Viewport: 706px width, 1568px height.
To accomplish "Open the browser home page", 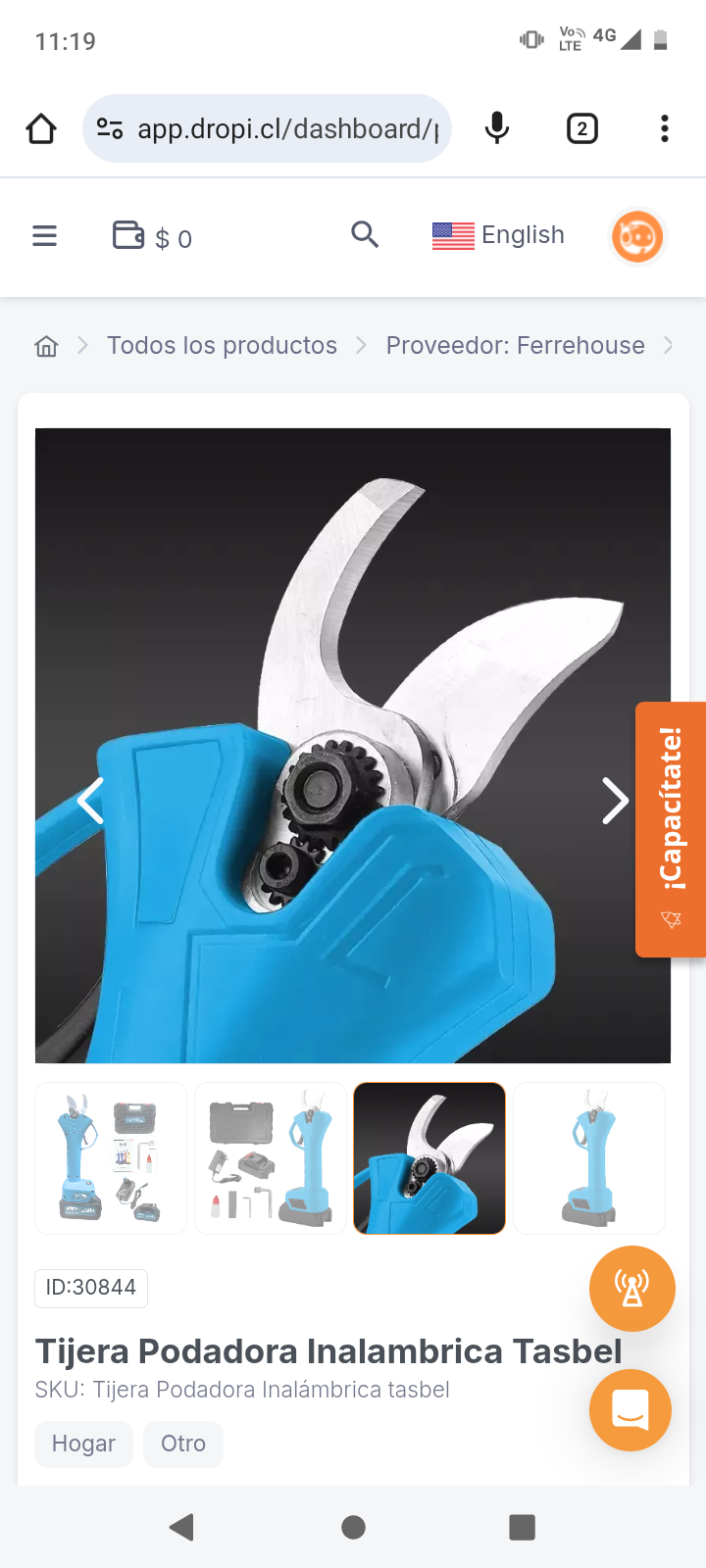I will pyautogui.click(x=41, y=128).
